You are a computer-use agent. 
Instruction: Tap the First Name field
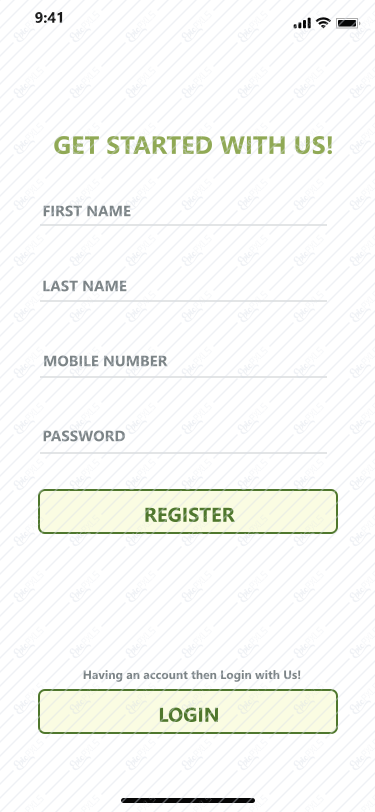pyautogui.click(x=183, y=212)
